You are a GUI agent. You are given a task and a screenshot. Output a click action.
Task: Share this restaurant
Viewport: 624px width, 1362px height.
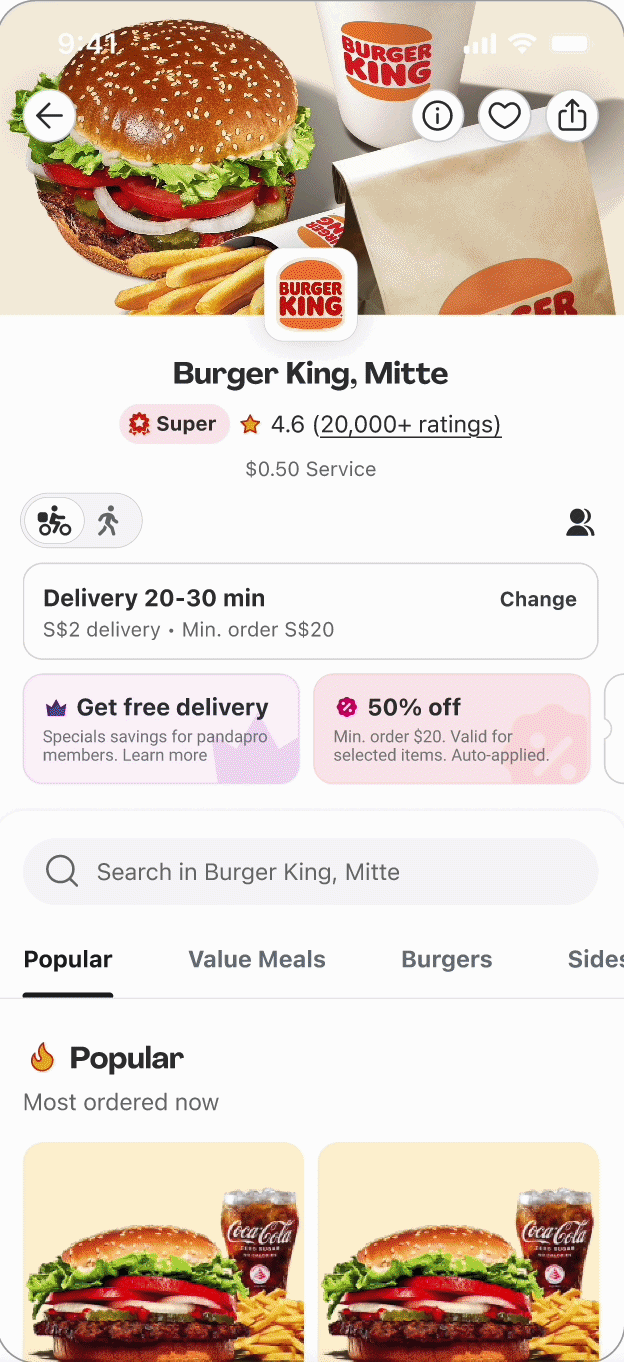571,116
